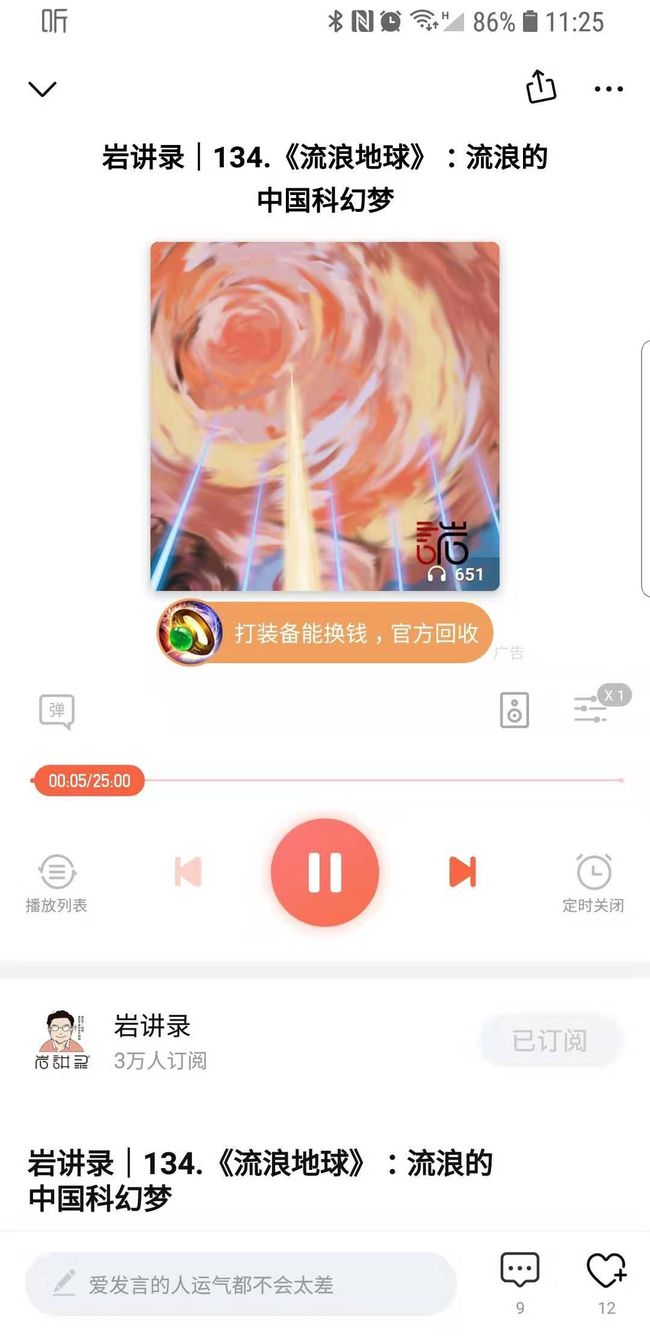The image size is (650, 1336).
Task: Open the equipment recycling ad banner
Action: pos(325,633)
